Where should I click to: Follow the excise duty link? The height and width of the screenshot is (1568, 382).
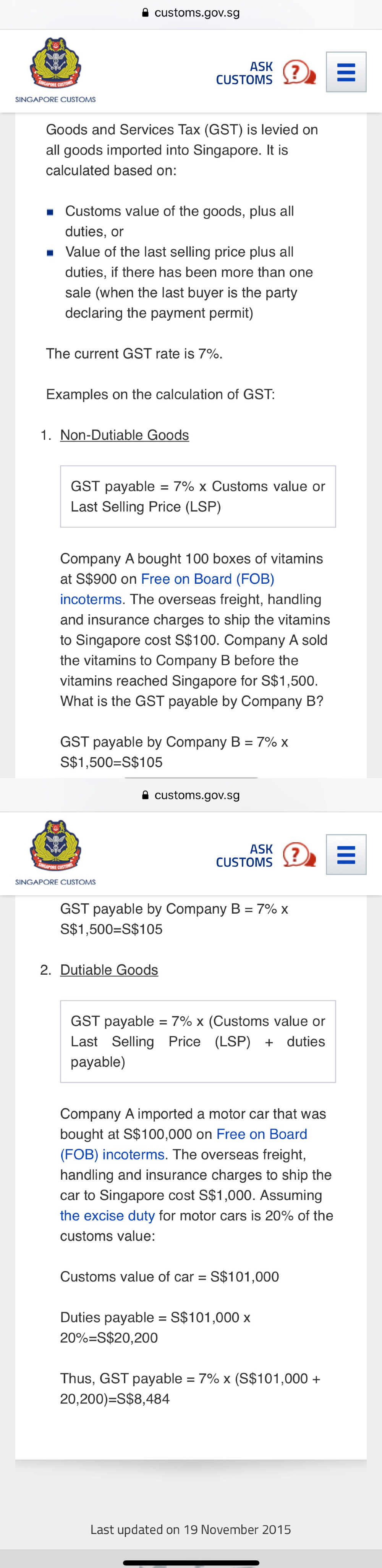click(x=107, y=1216)
